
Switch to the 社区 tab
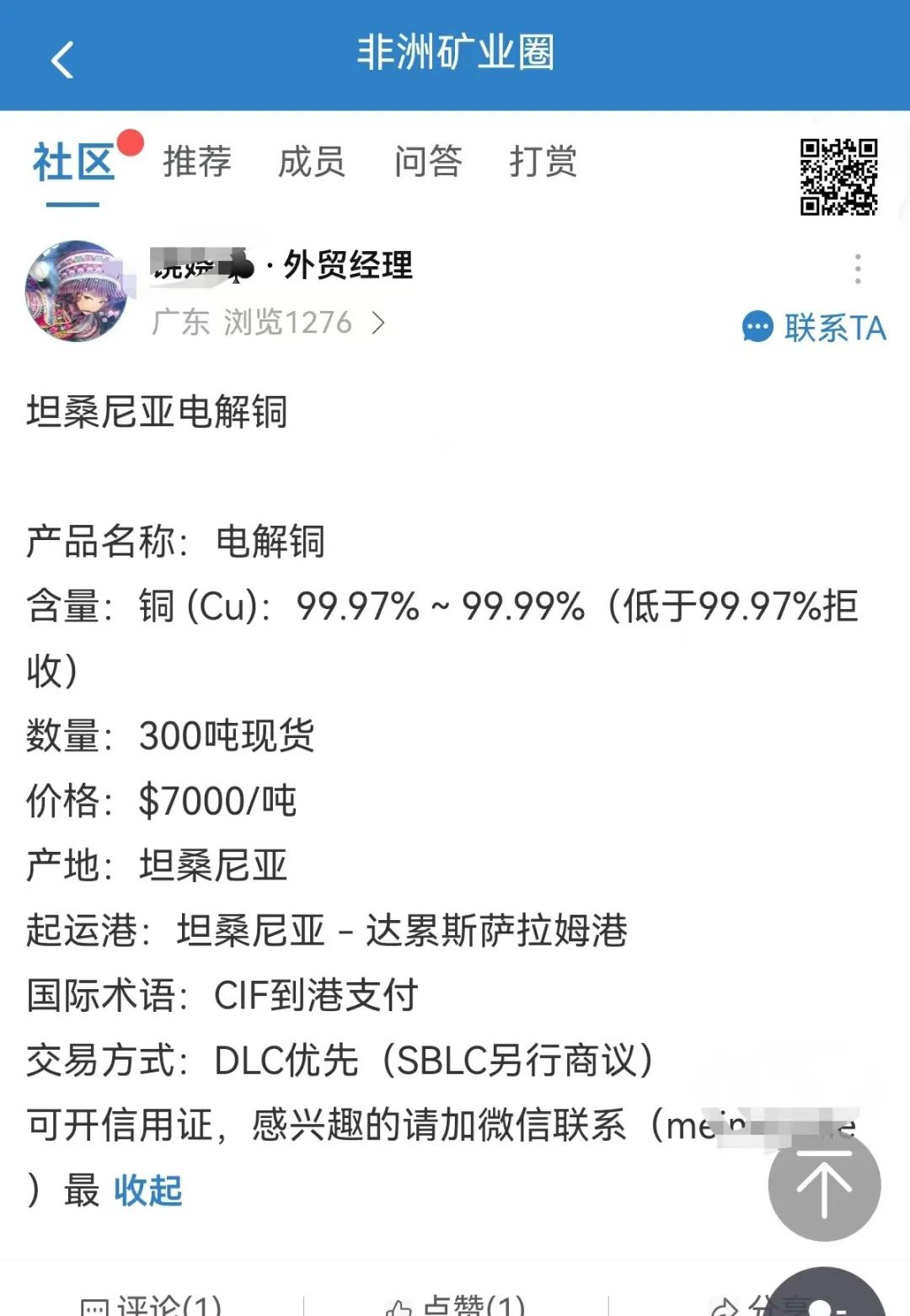click(x=73, y=162)
